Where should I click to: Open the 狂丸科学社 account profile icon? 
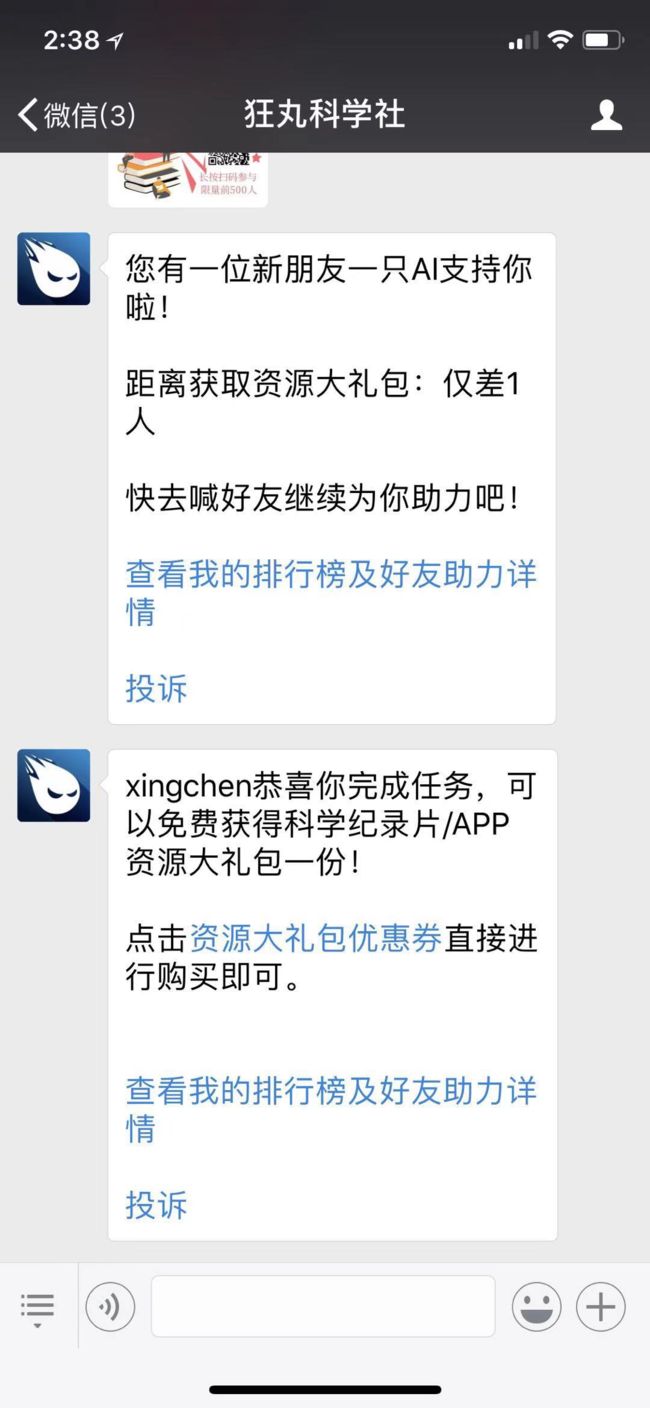[x=606, y=115]
